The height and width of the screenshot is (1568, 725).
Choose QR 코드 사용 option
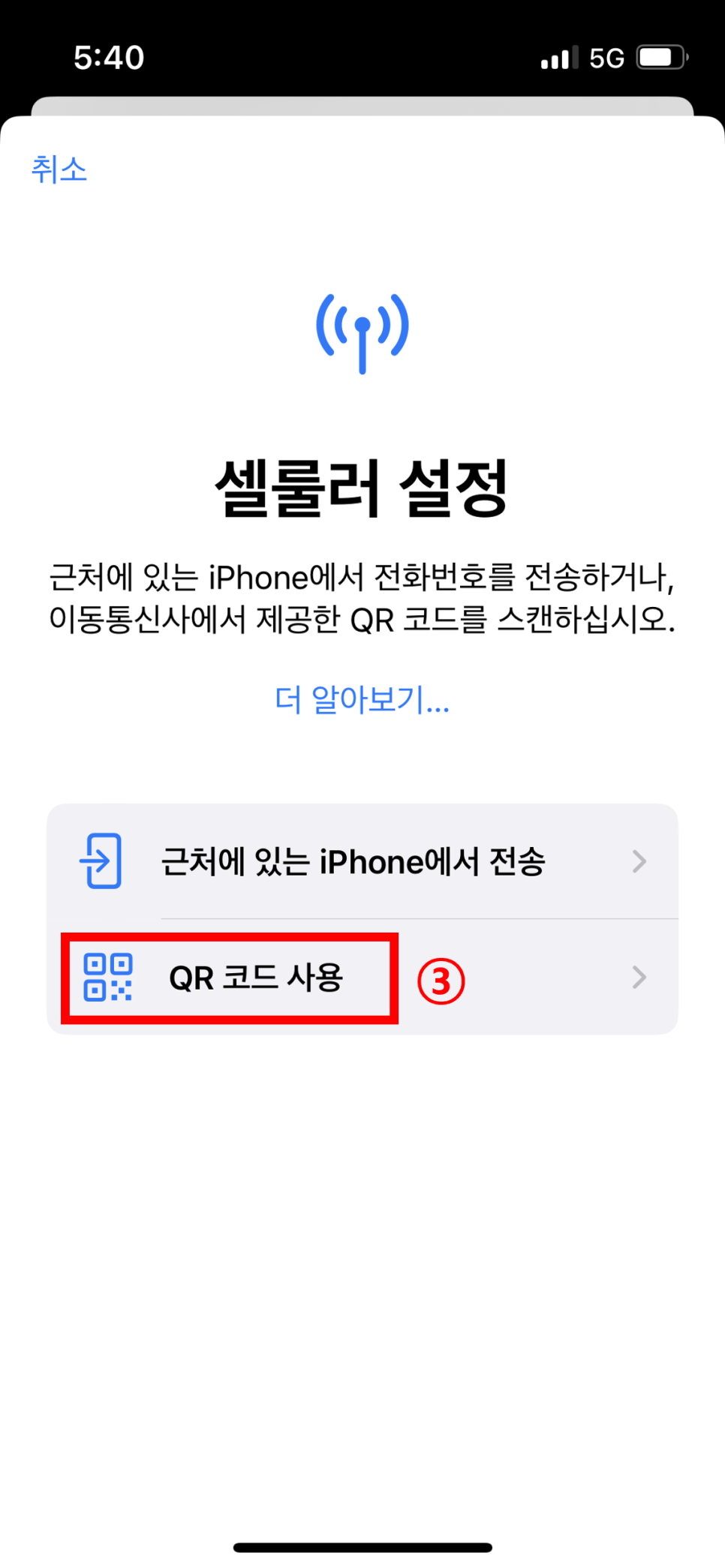tap(362, 978)
